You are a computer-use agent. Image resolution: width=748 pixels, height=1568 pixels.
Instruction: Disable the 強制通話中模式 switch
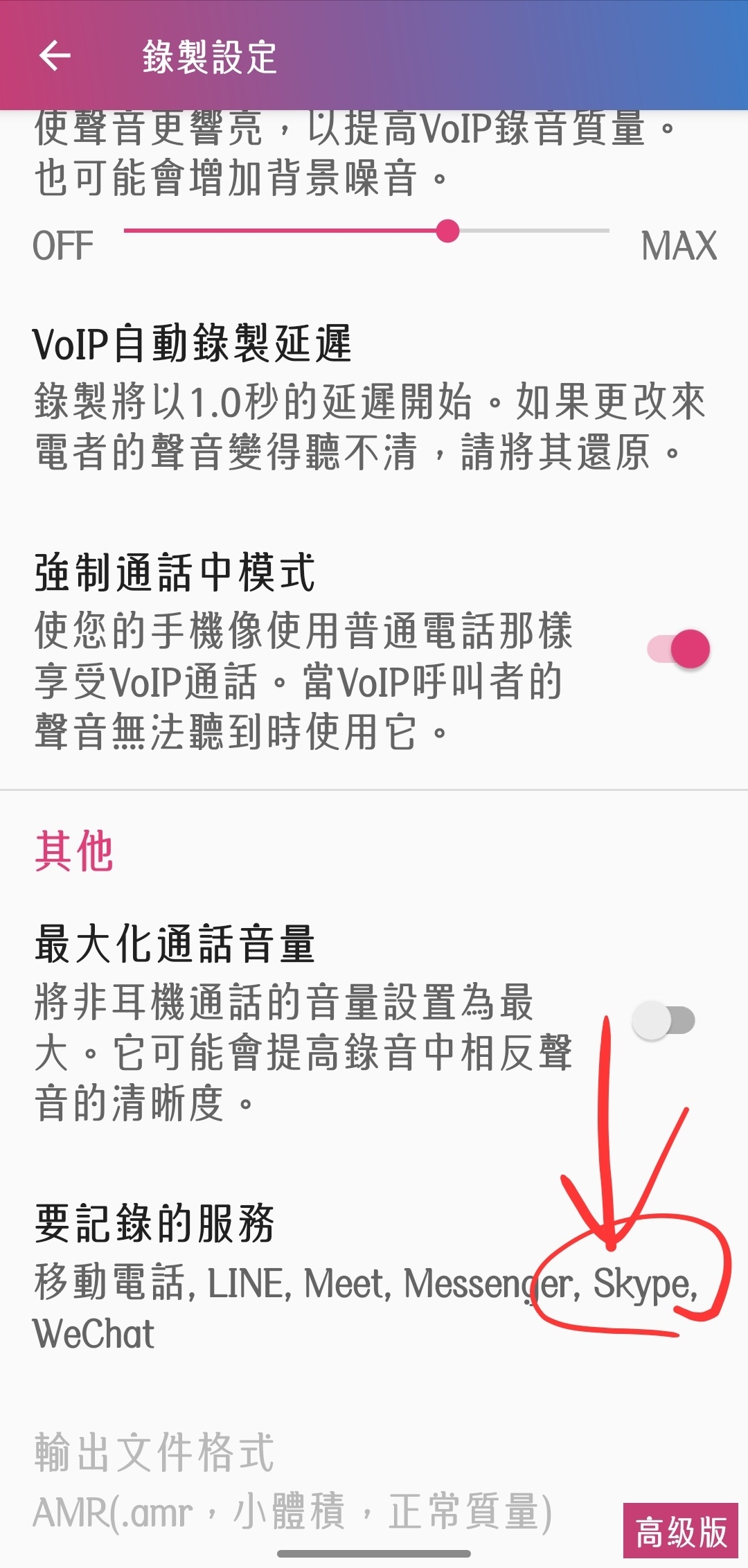pyautogui.click(x=679, y=649)
